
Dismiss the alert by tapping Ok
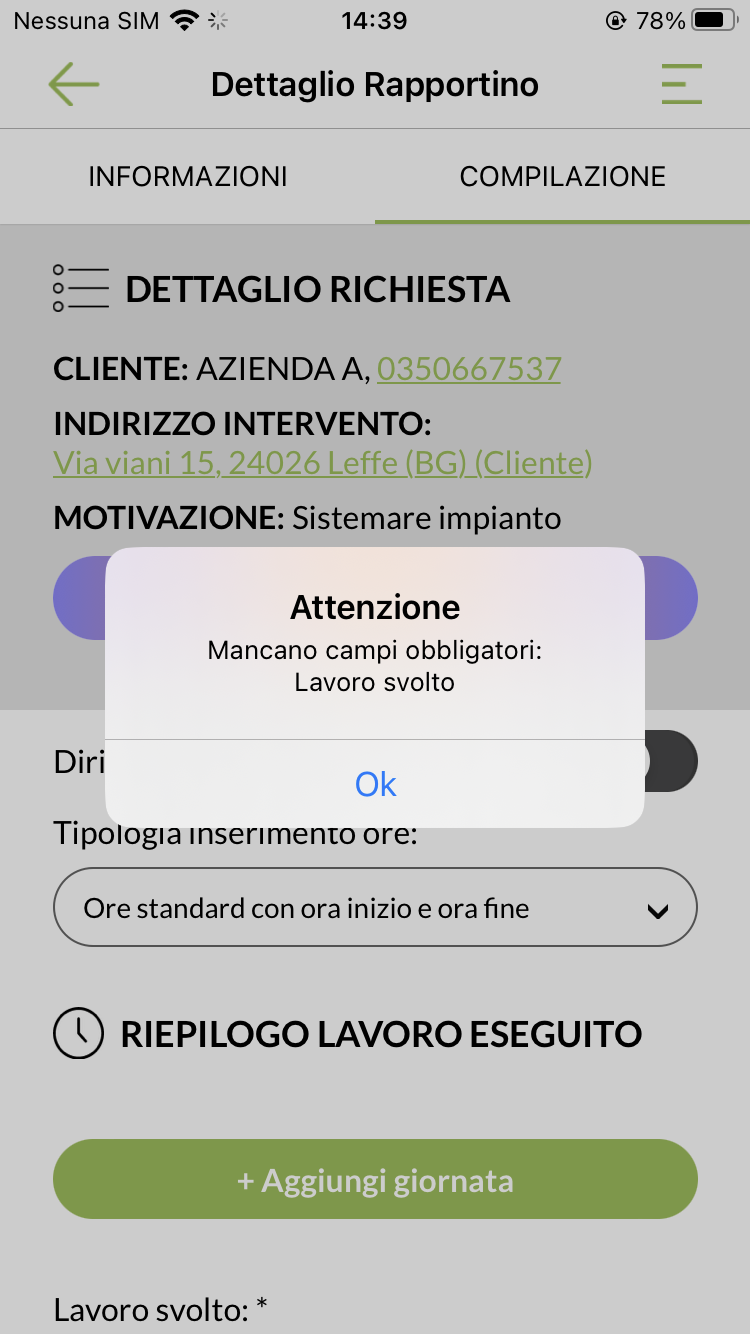coord(375,784)
